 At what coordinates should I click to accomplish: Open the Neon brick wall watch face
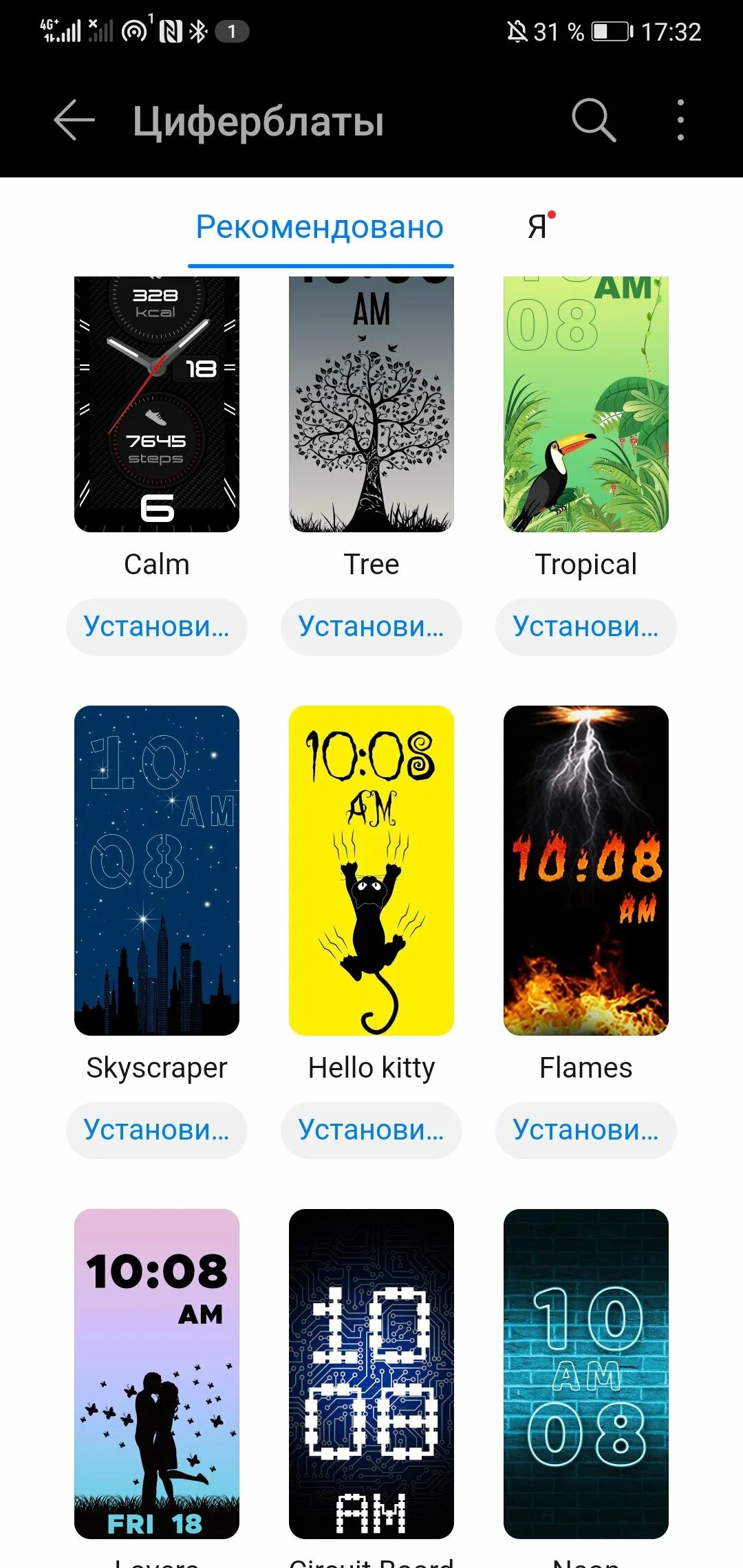(x=586, y=1374)
